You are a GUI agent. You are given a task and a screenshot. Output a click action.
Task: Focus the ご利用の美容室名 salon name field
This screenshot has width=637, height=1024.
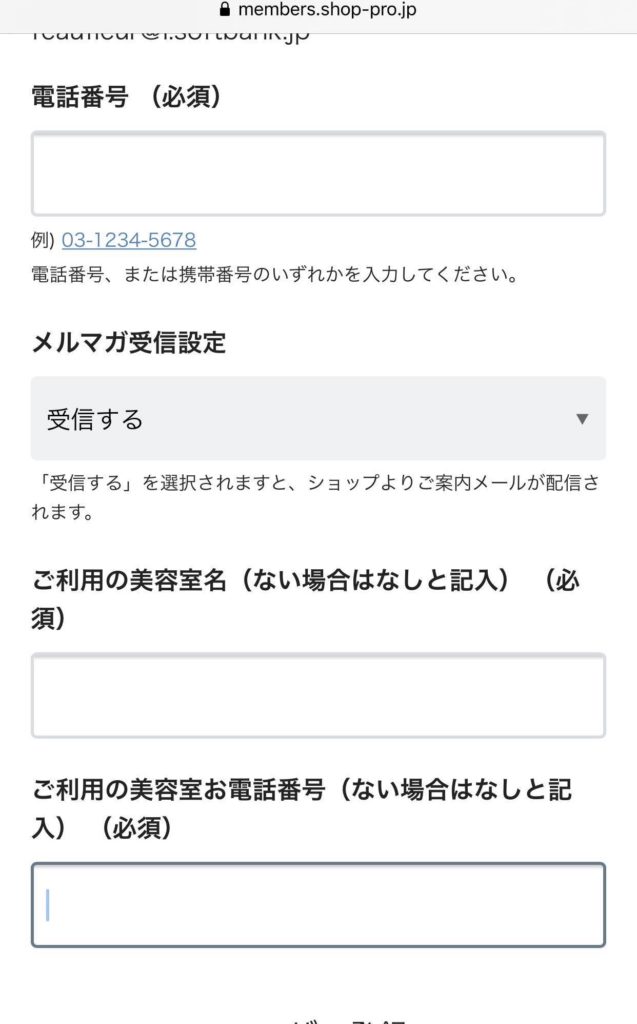(x=318, y=696)
